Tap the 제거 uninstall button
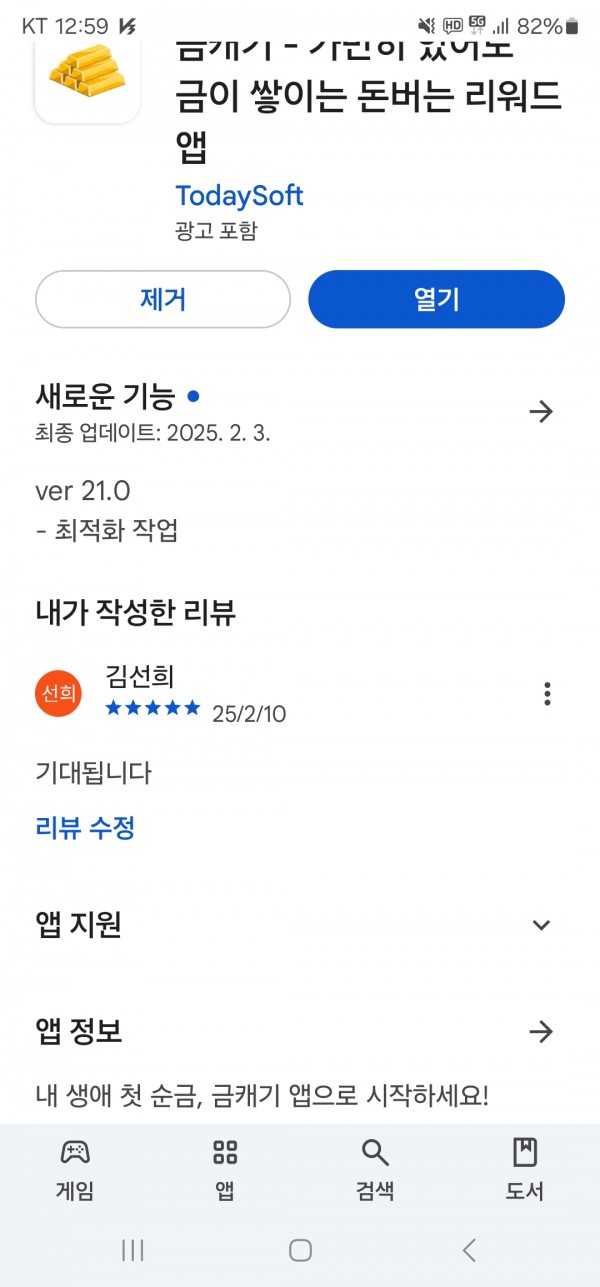Image resolution: width=600 pixels, height=1287 pixels. coord(163,299)
